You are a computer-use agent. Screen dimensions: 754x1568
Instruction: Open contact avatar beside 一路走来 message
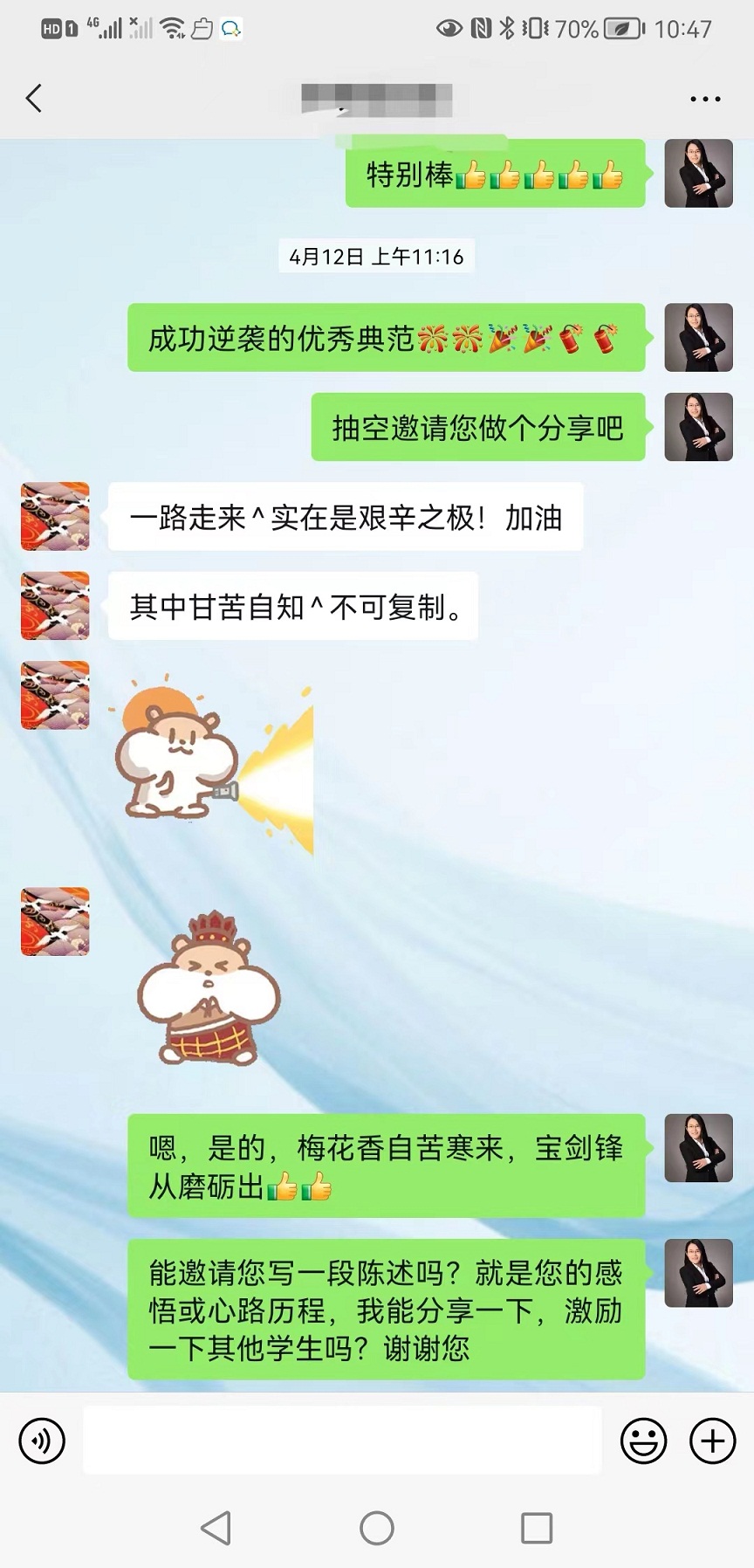click(55, 516)
